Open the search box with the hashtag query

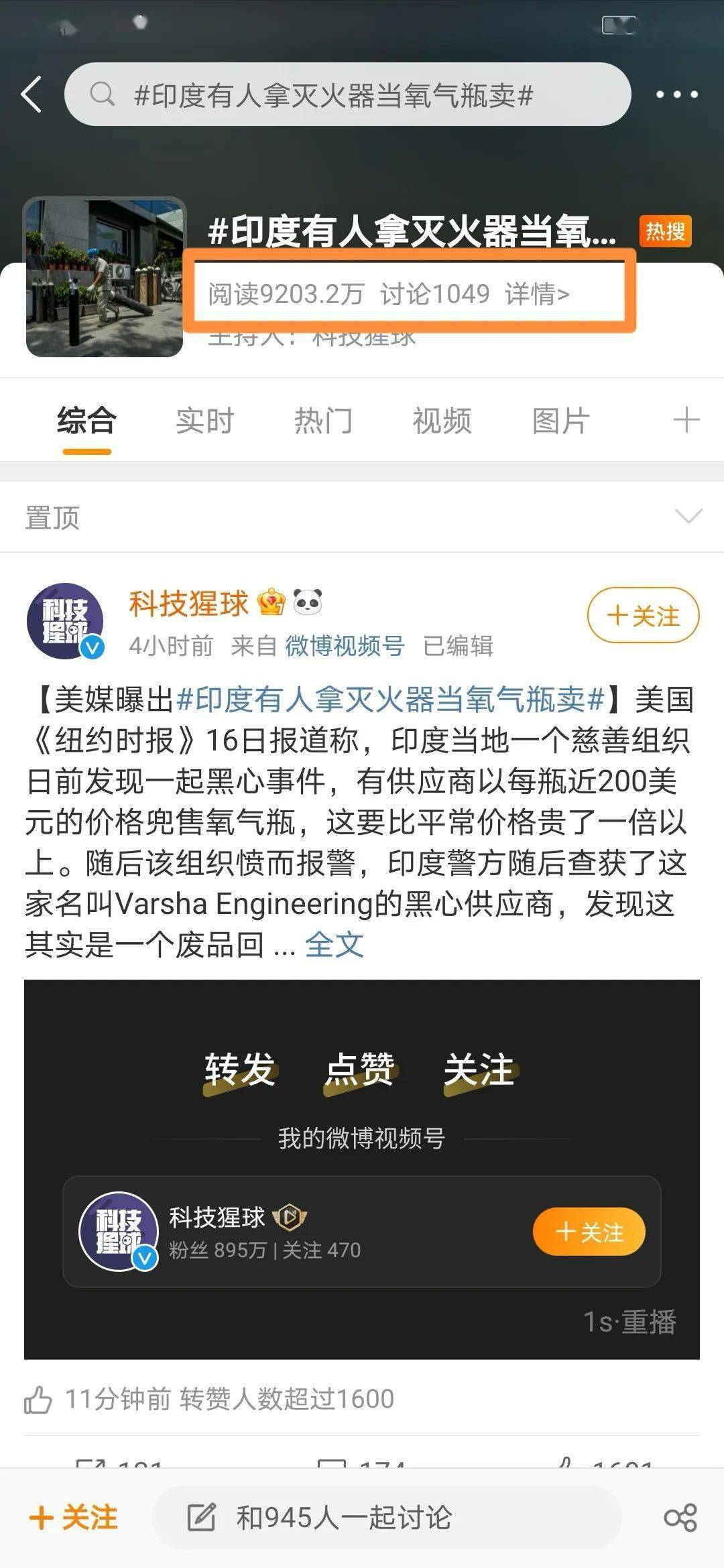point(347,94)
